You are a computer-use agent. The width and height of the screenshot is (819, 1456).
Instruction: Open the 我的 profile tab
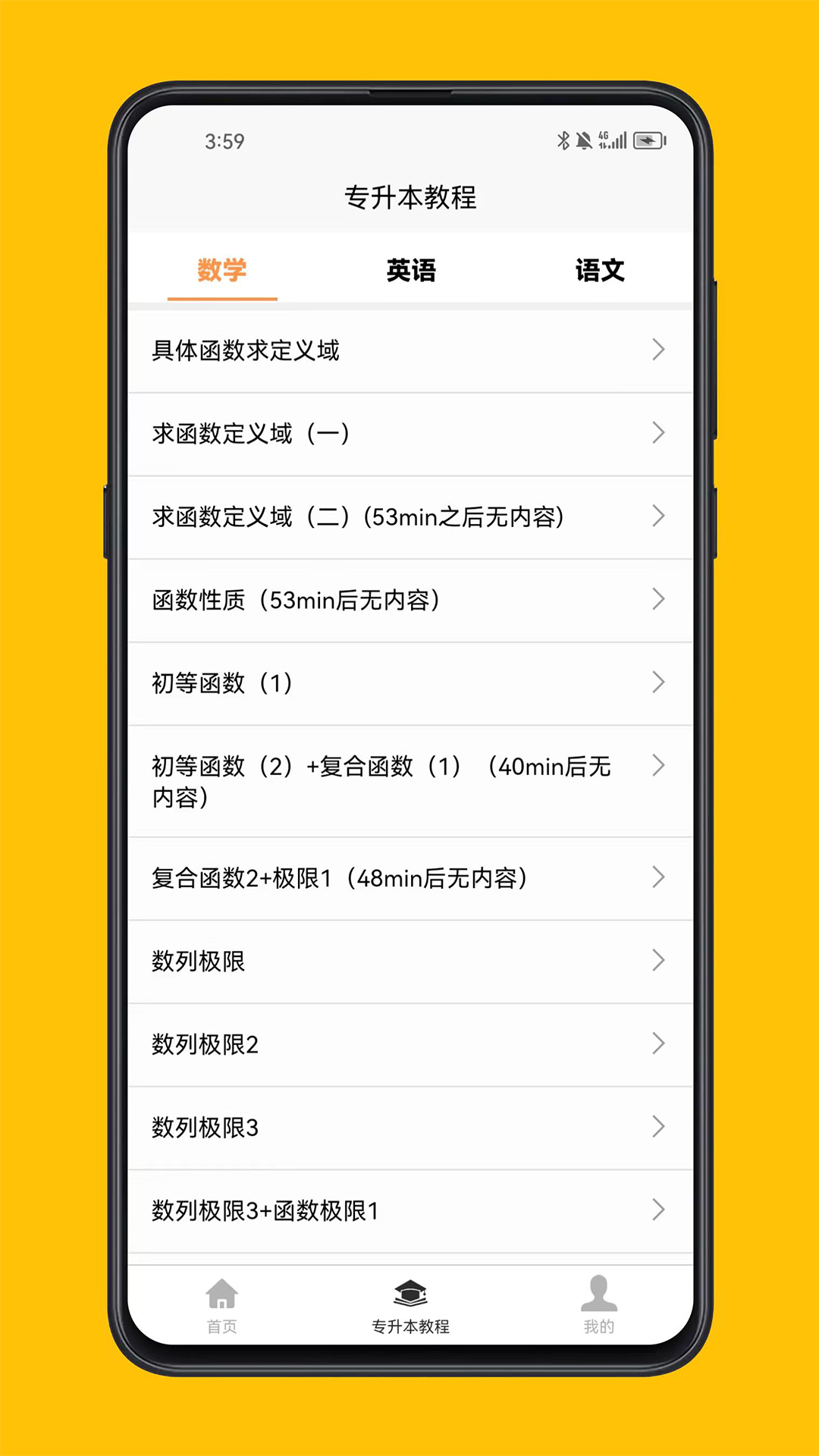598,1306
